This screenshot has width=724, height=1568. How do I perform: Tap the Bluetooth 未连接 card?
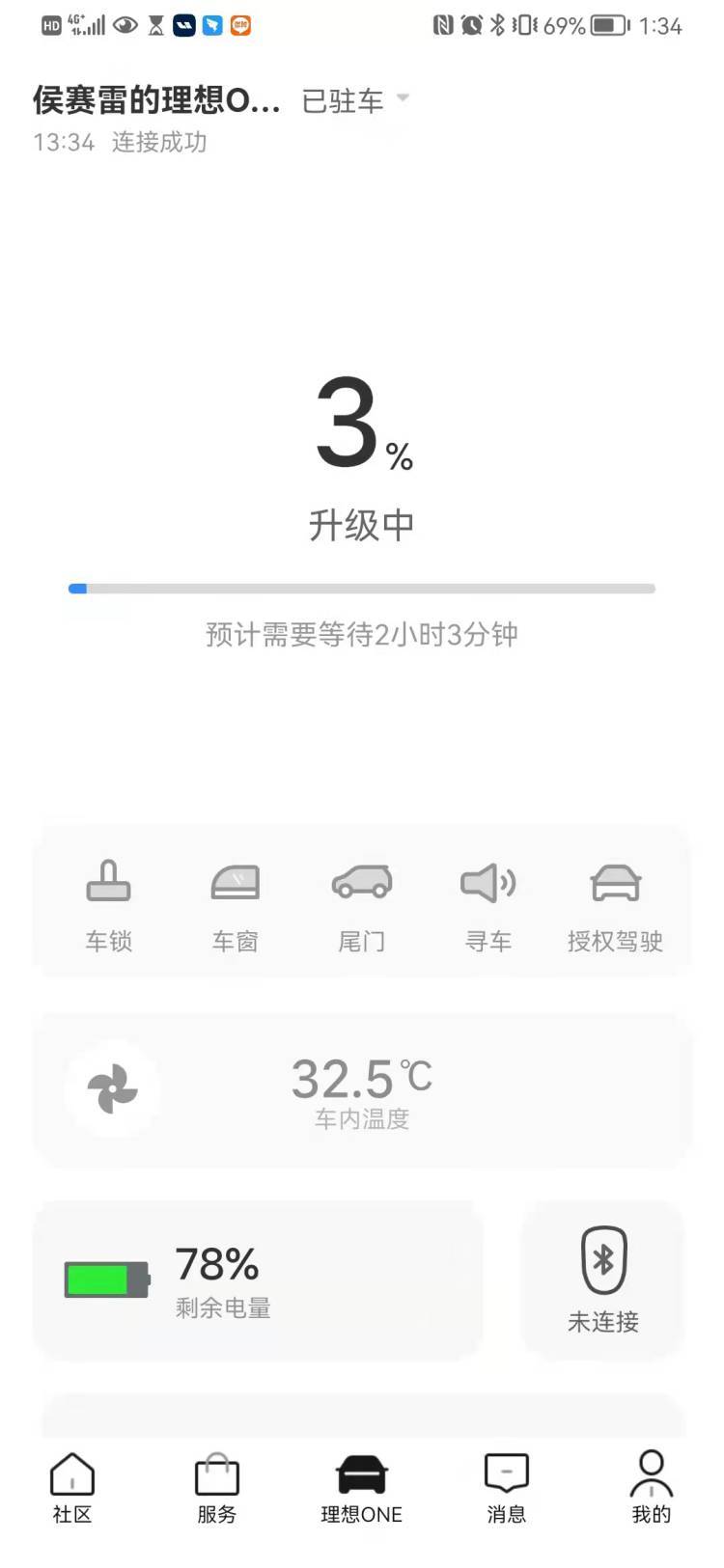point(603,1280)
